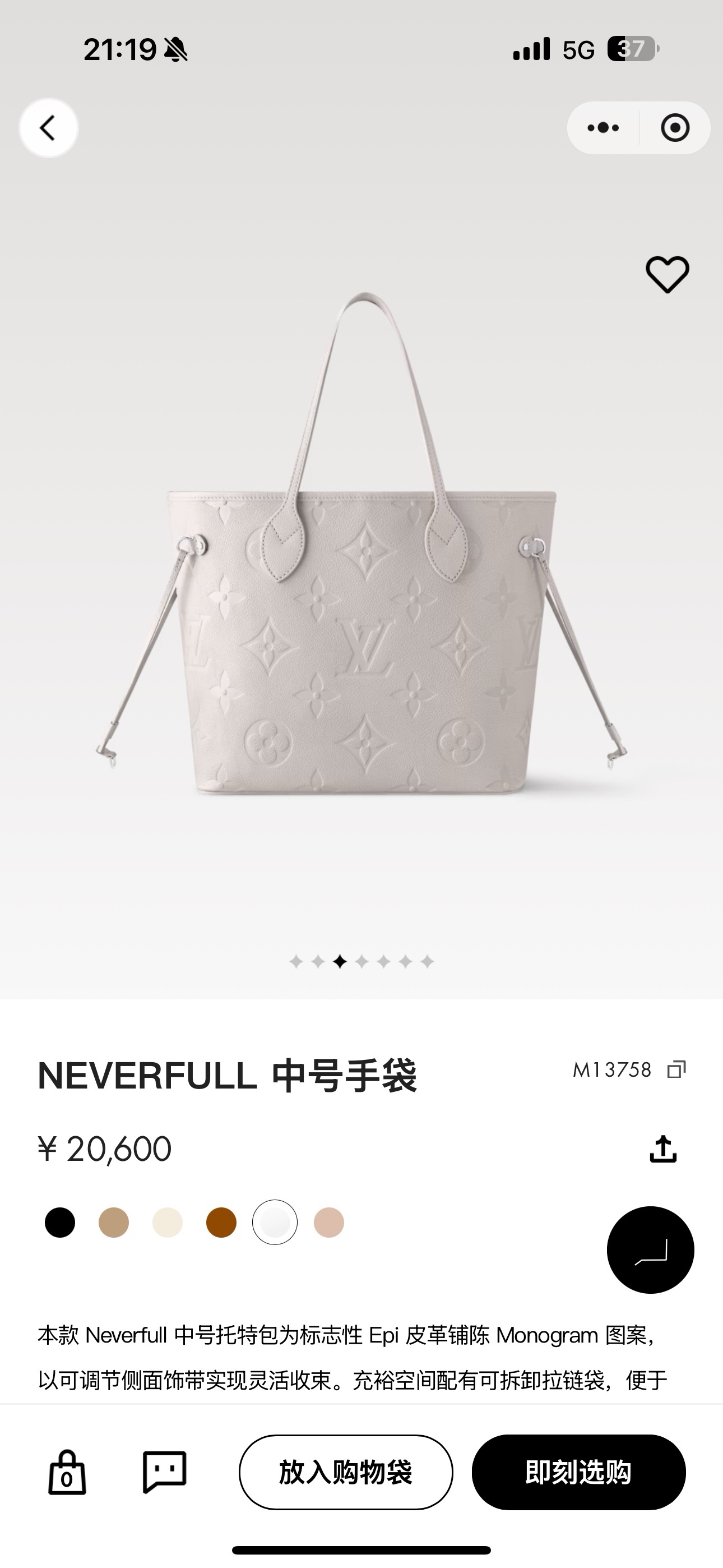Choose the taupe beige color swatch
This screenshot has width=723, height=1568.
(114, 1222)
